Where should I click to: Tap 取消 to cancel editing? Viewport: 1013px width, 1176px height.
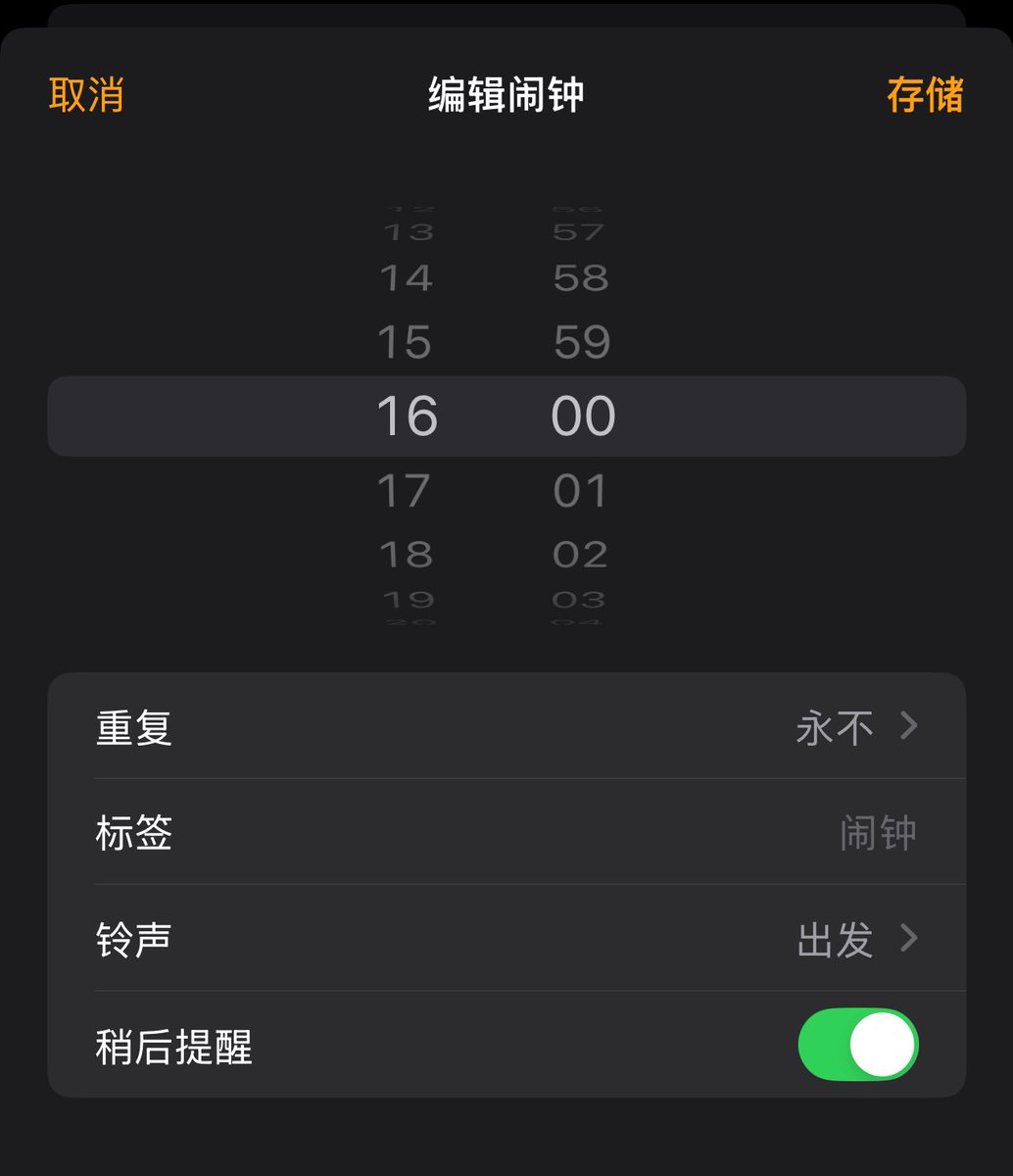(x=86, y=95)
